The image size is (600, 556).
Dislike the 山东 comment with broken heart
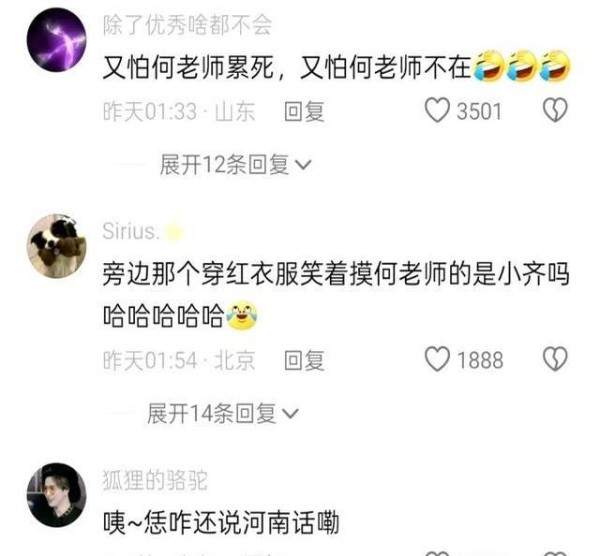click(555, 111)
